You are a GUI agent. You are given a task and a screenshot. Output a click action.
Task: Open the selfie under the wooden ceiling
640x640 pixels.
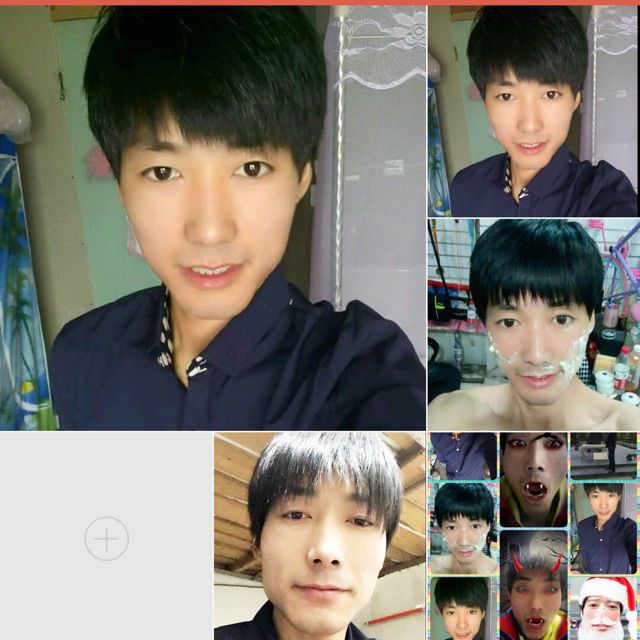[319, 536]
